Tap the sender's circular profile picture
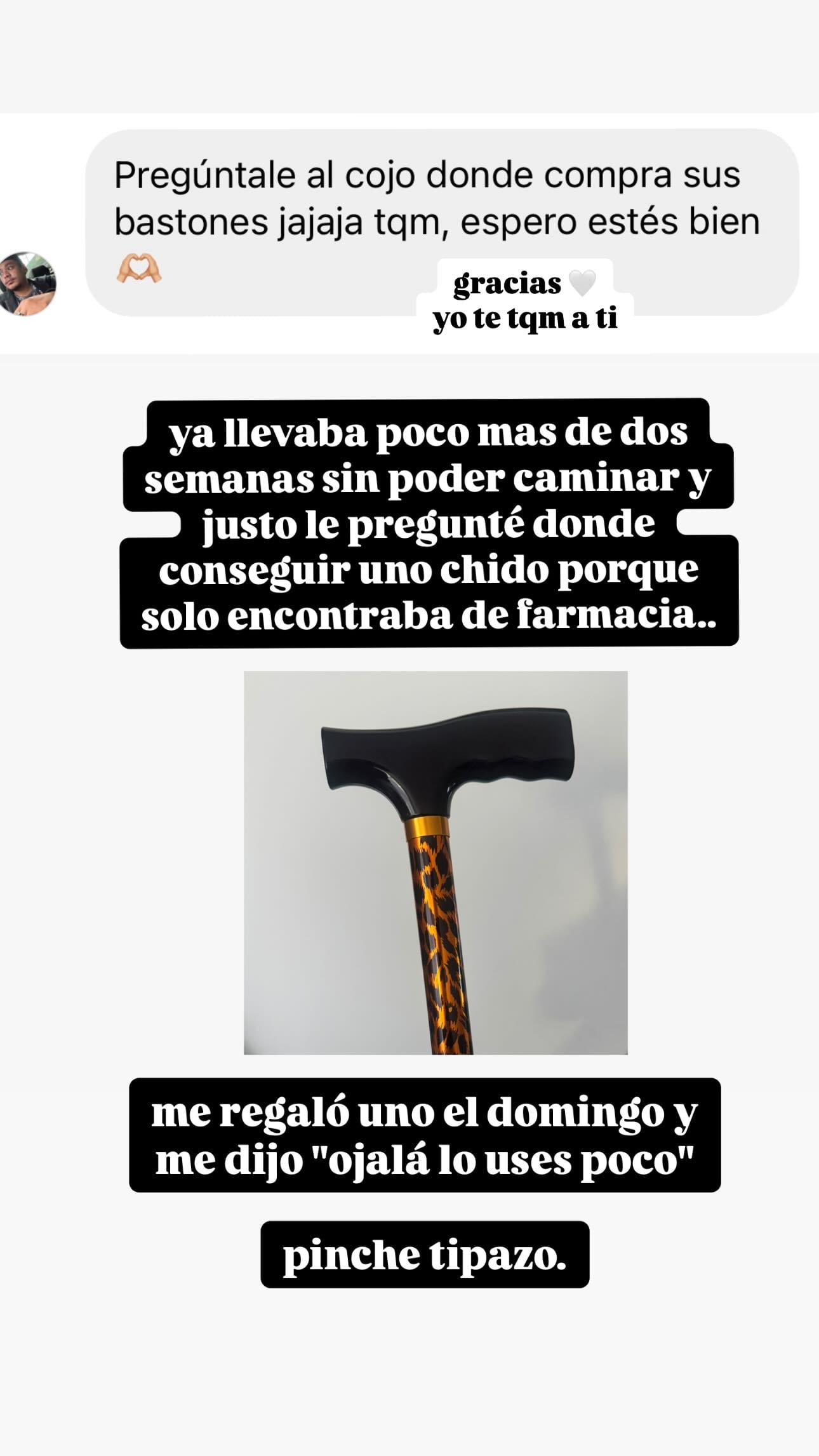The width and height of the screenshot is (819, 1456). click(29, 284)
